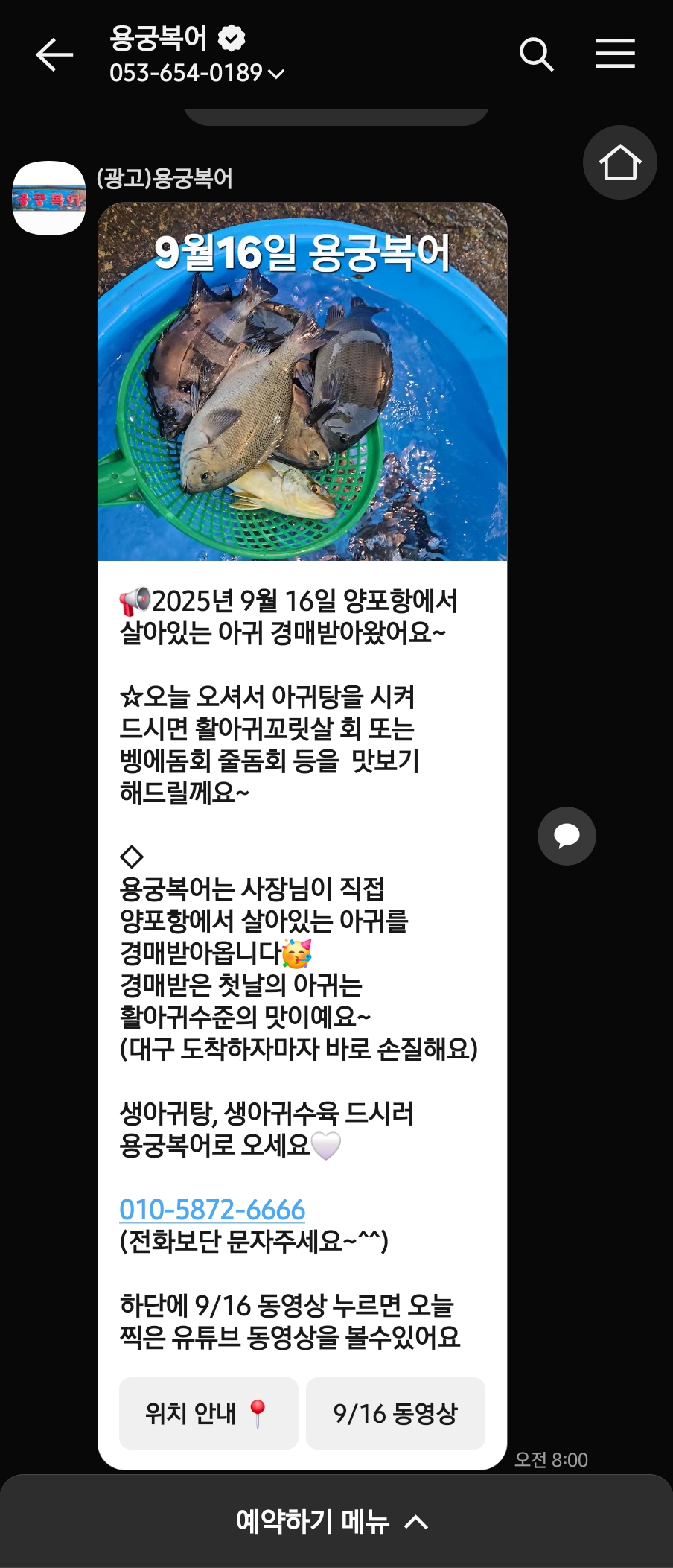Viewport: 673px width, 1568px height.
Task: Open the channel home icon
Action: (x=619, y=162)
